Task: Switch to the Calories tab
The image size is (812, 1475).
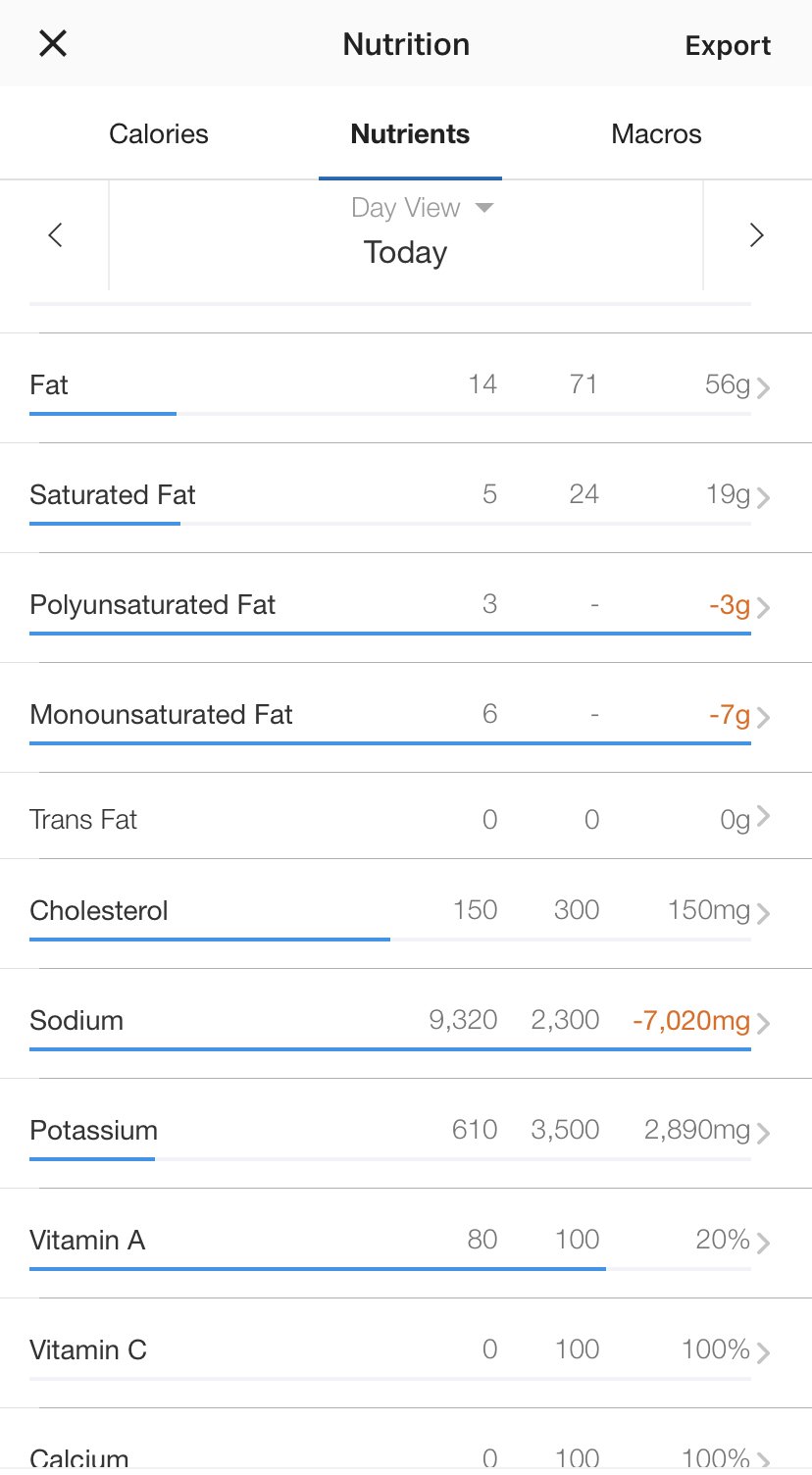Action: (159, 134)
